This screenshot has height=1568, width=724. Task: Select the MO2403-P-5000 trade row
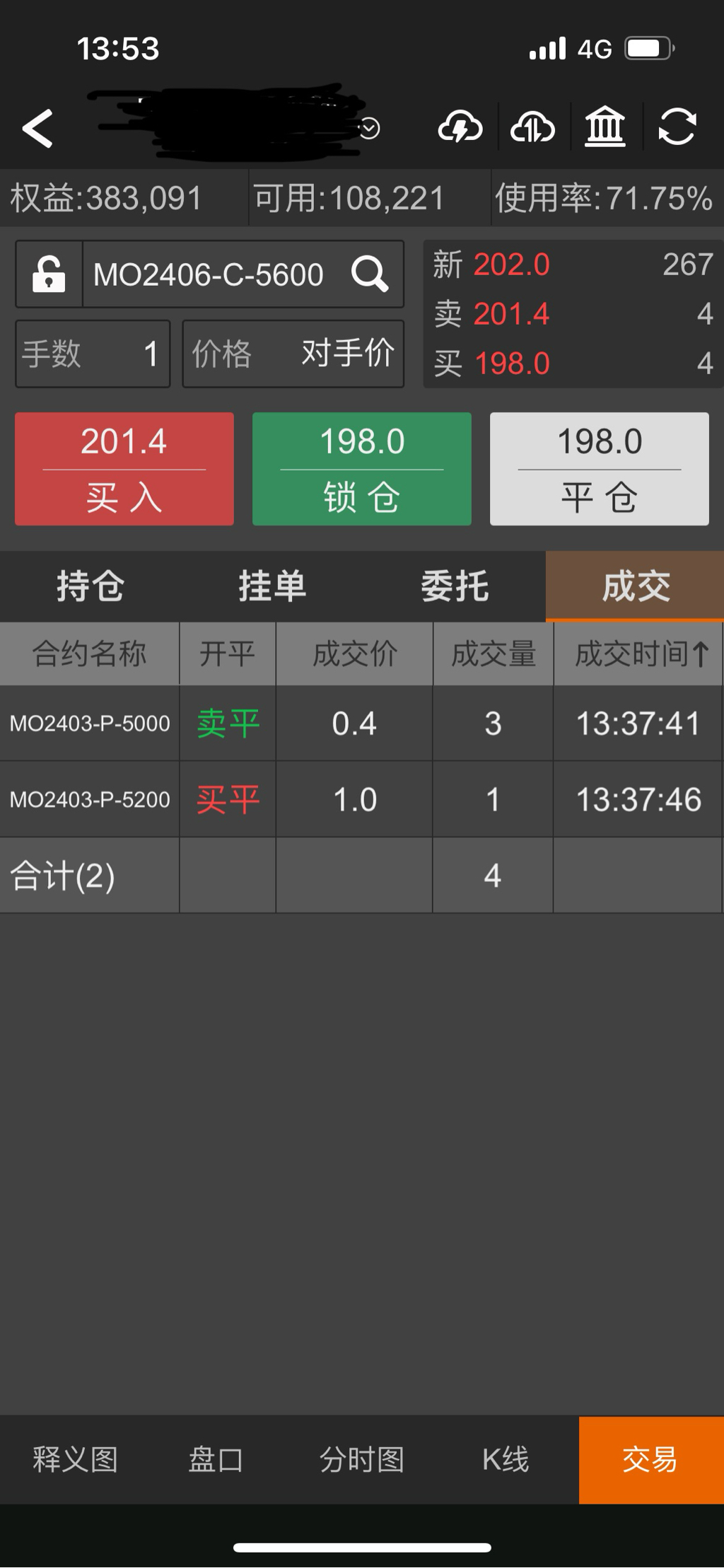361,724
